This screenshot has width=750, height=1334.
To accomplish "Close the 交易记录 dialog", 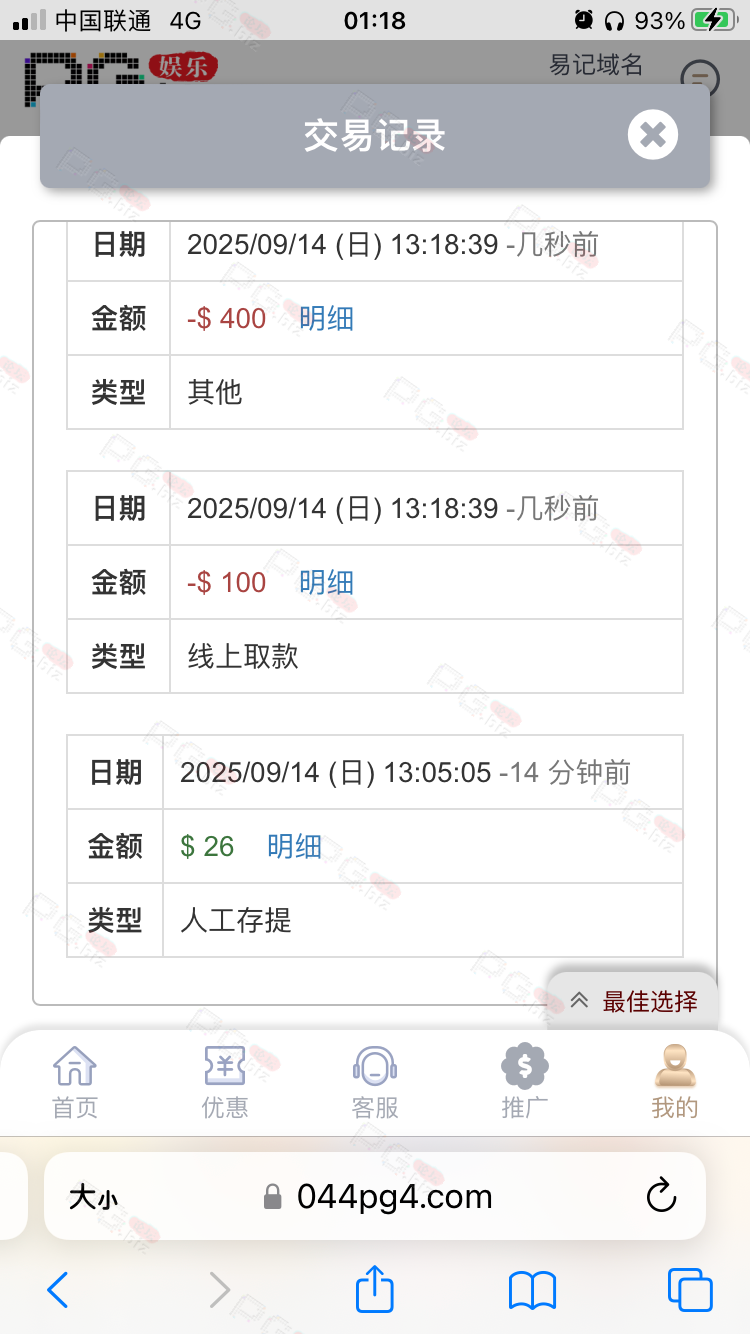I will [652, 135].
